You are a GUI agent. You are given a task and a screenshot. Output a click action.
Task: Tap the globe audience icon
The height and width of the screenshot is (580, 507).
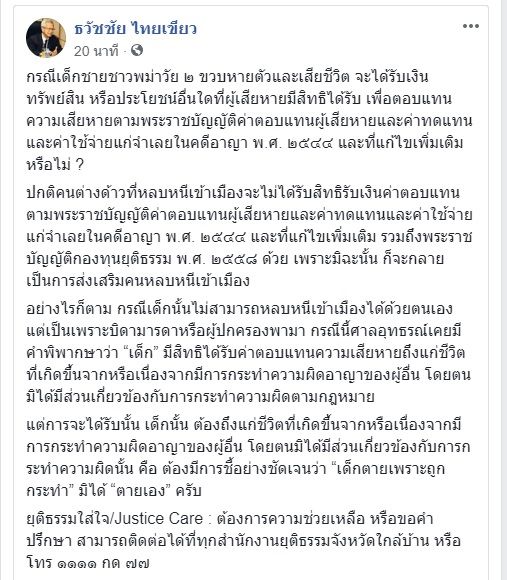pos(137,50)
